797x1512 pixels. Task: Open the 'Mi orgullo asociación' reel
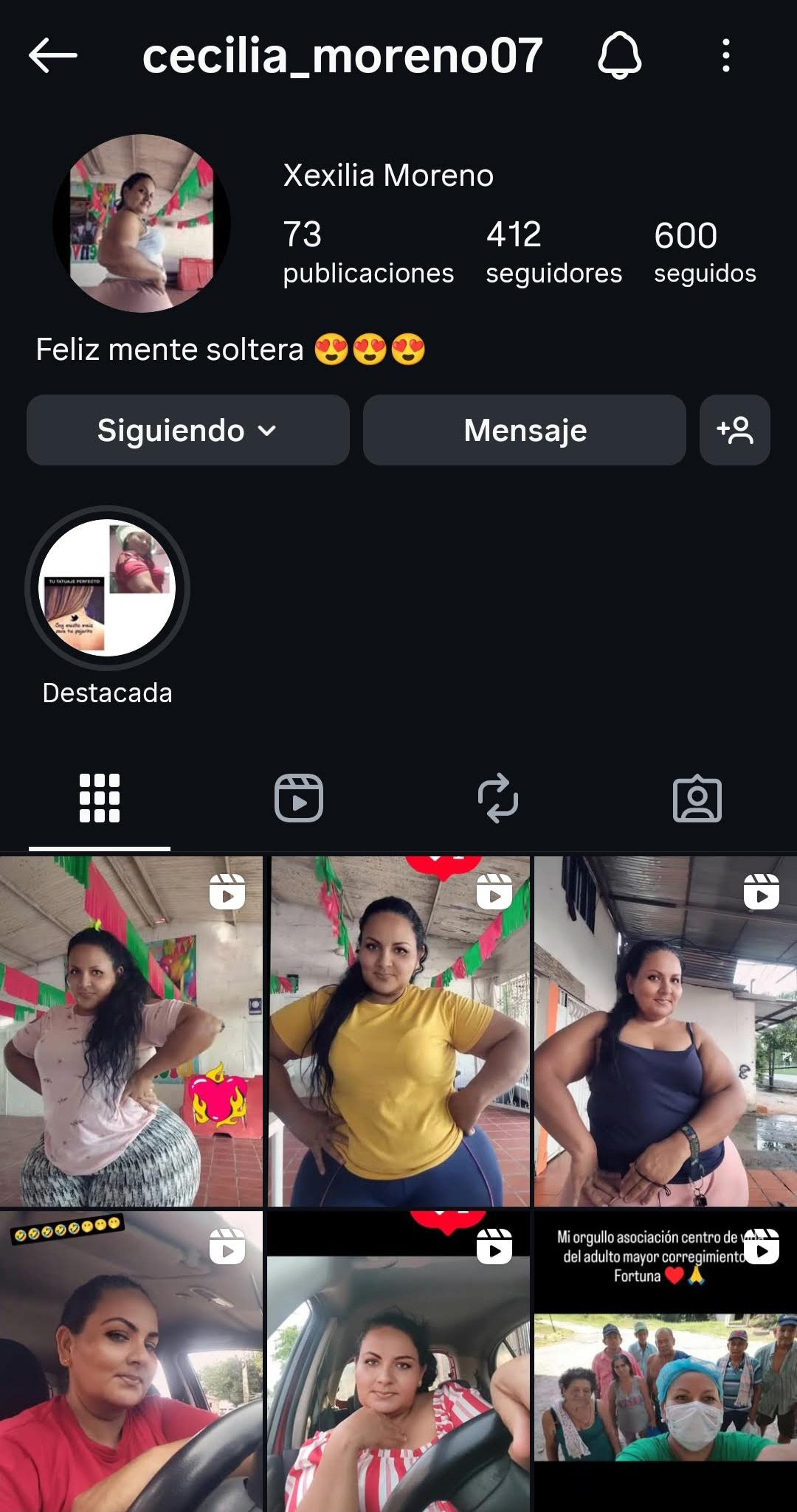(666, 1362)
